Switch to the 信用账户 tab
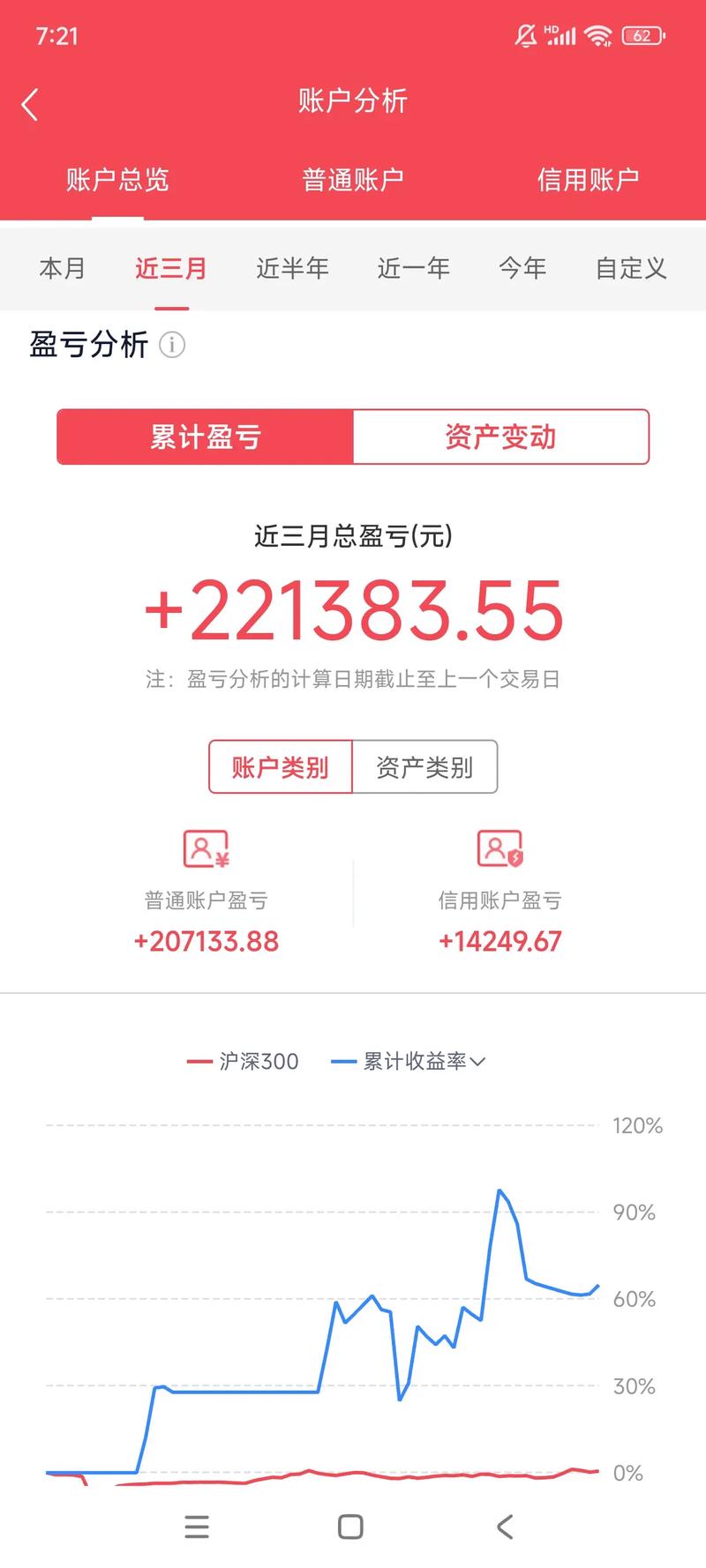 [x=589, y=179]
